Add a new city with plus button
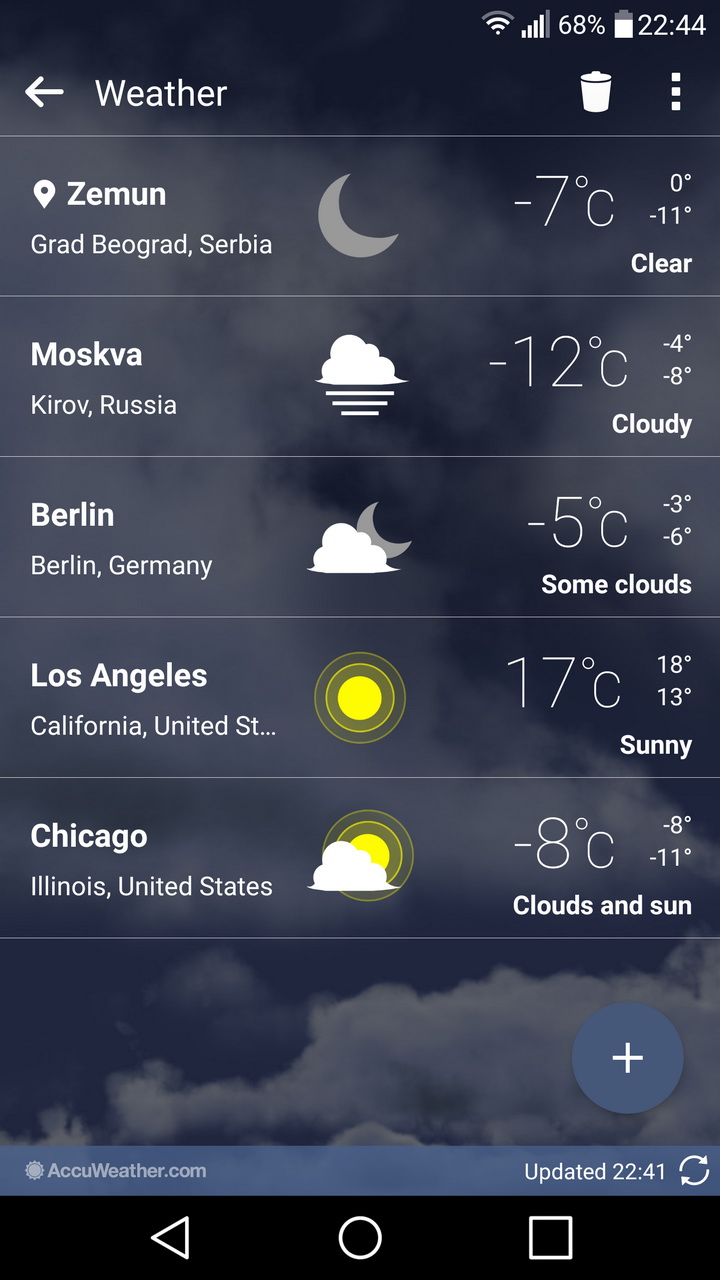The width and height of the screenshot is (720, 1280). click(x=628, y=1058)
